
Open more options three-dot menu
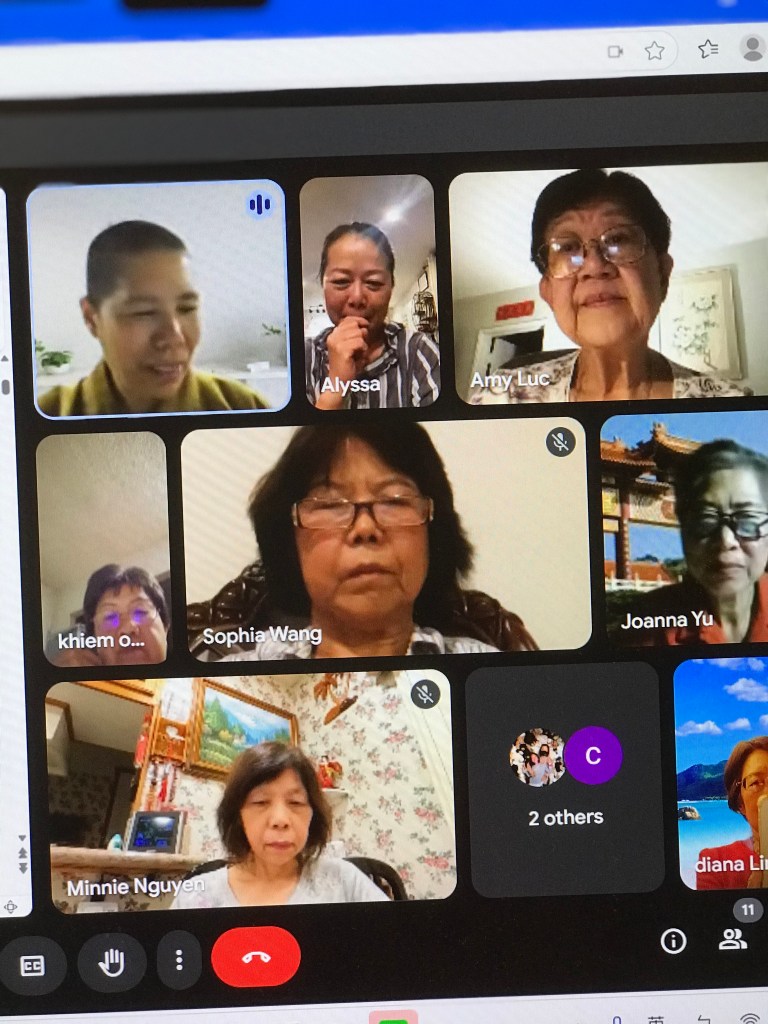[x=179, y=960]
